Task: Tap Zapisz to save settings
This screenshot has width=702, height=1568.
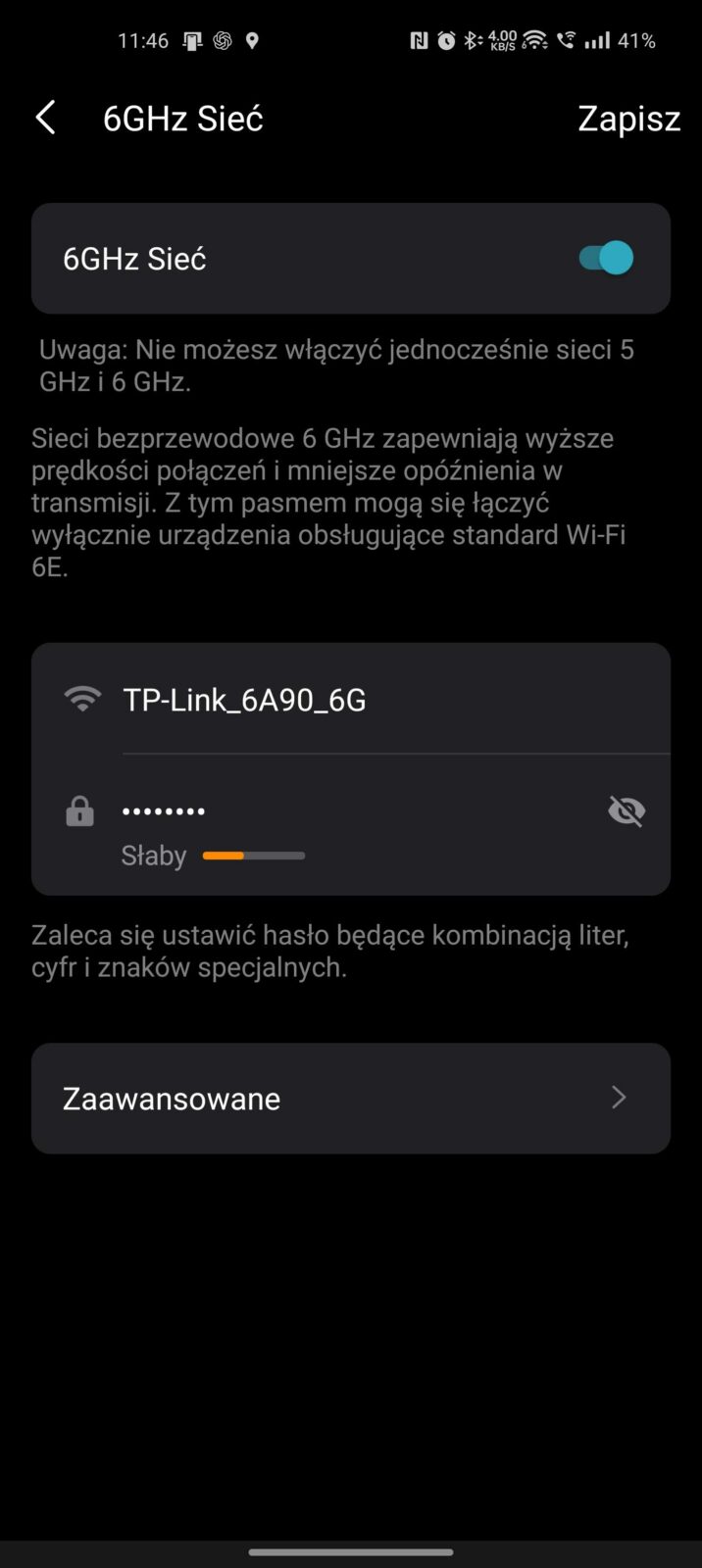Action: [628, 119]
